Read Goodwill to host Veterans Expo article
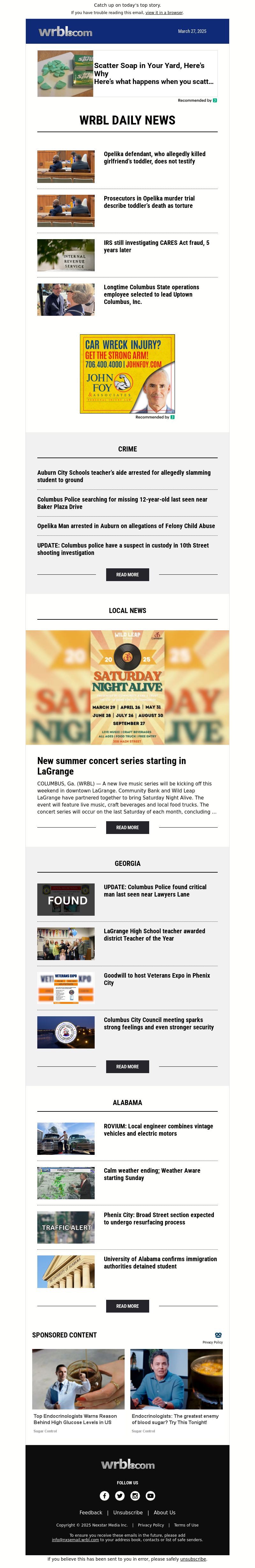 (157, 979)
